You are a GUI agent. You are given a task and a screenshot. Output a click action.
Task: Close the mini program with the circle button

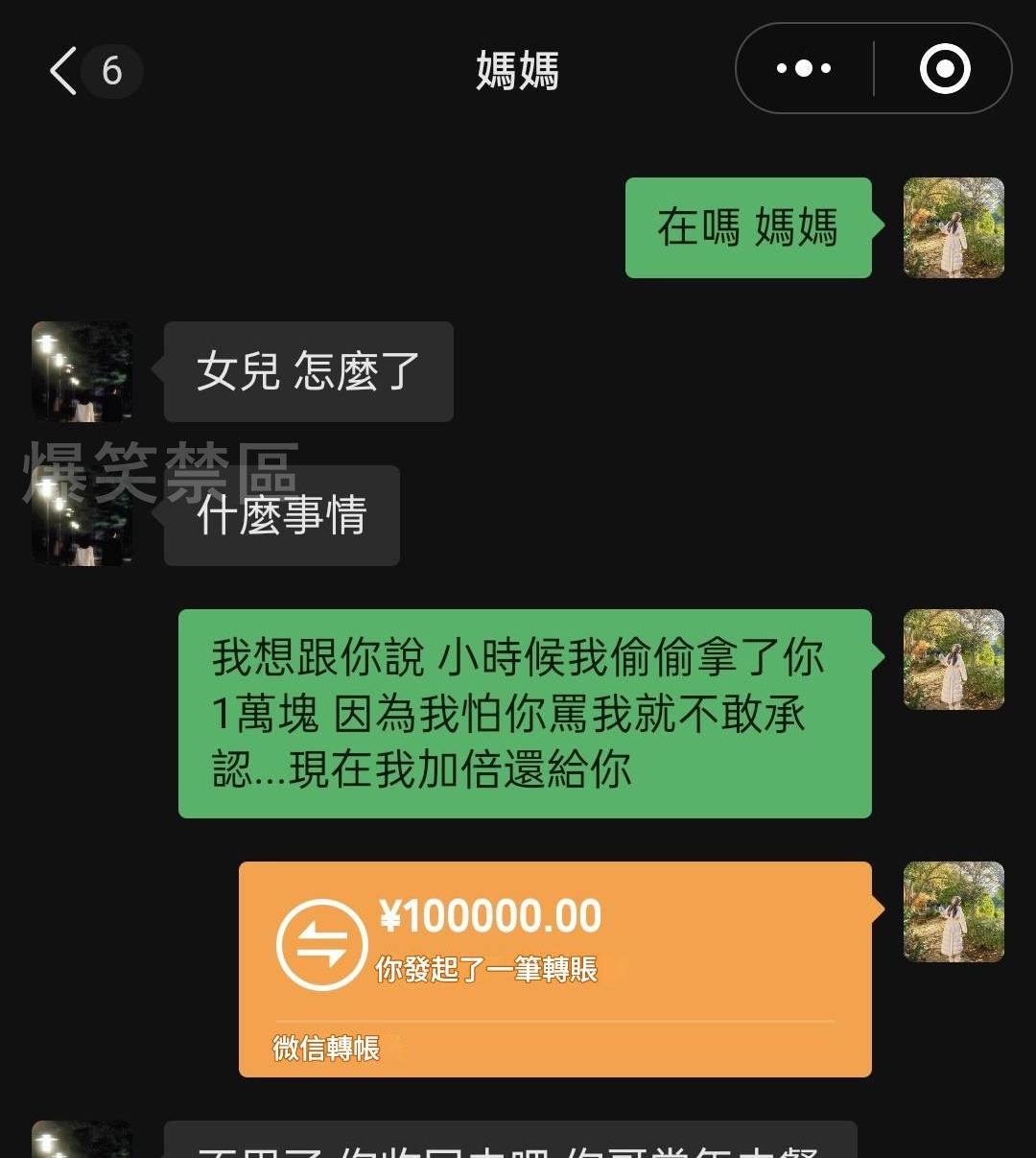click(x=945, y=69)
